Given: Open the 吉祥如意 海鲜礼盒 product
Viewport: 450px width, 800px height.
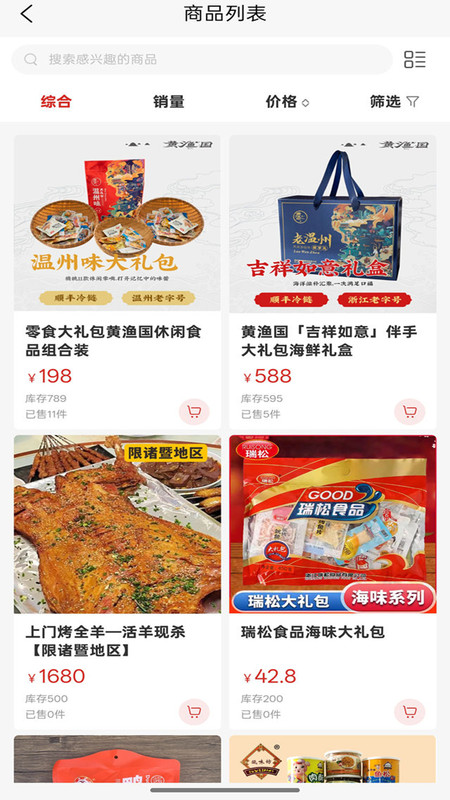Looking at the screenshot, I should pos(333,282).
